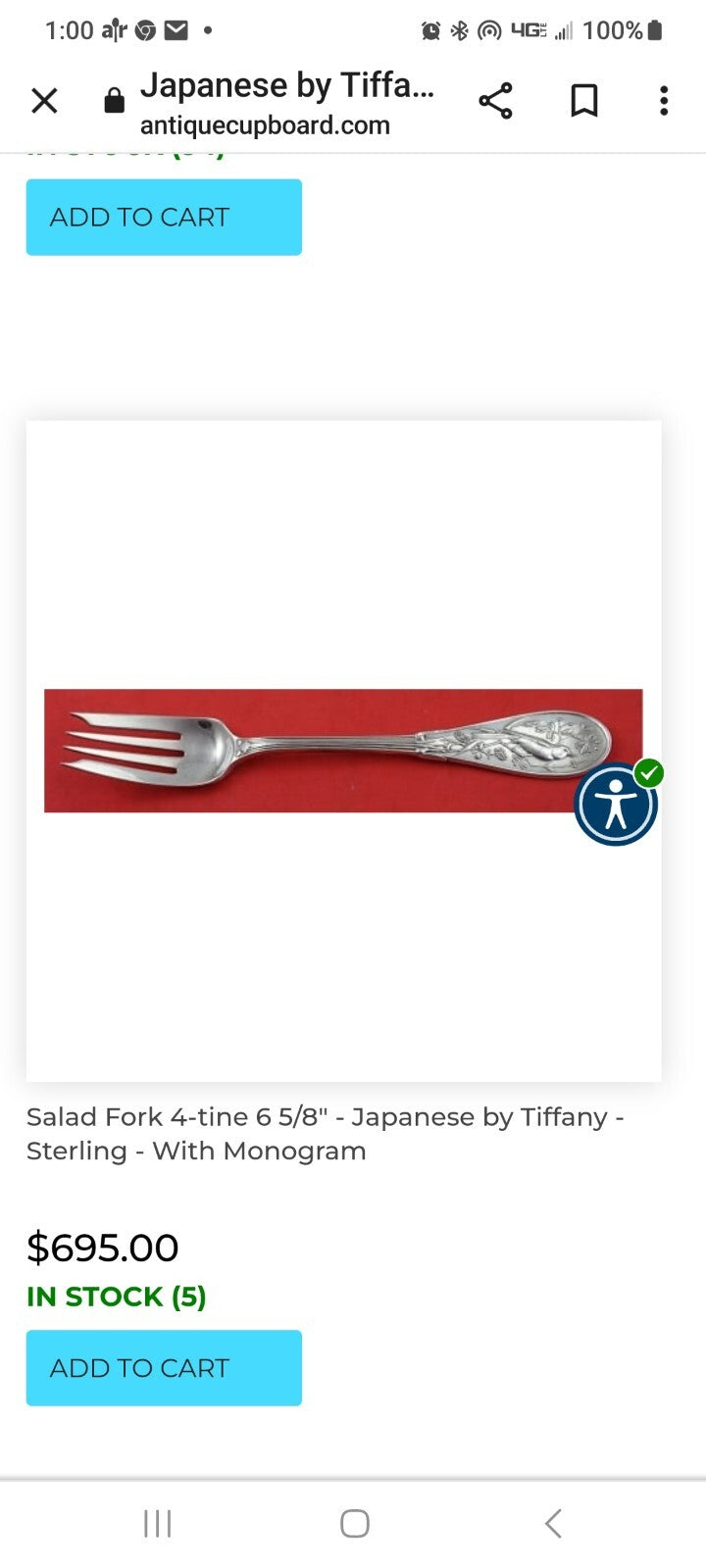Go back with the system back button
The height and width of the screenshot is (1568, 706).
[x=553, y=1523]
